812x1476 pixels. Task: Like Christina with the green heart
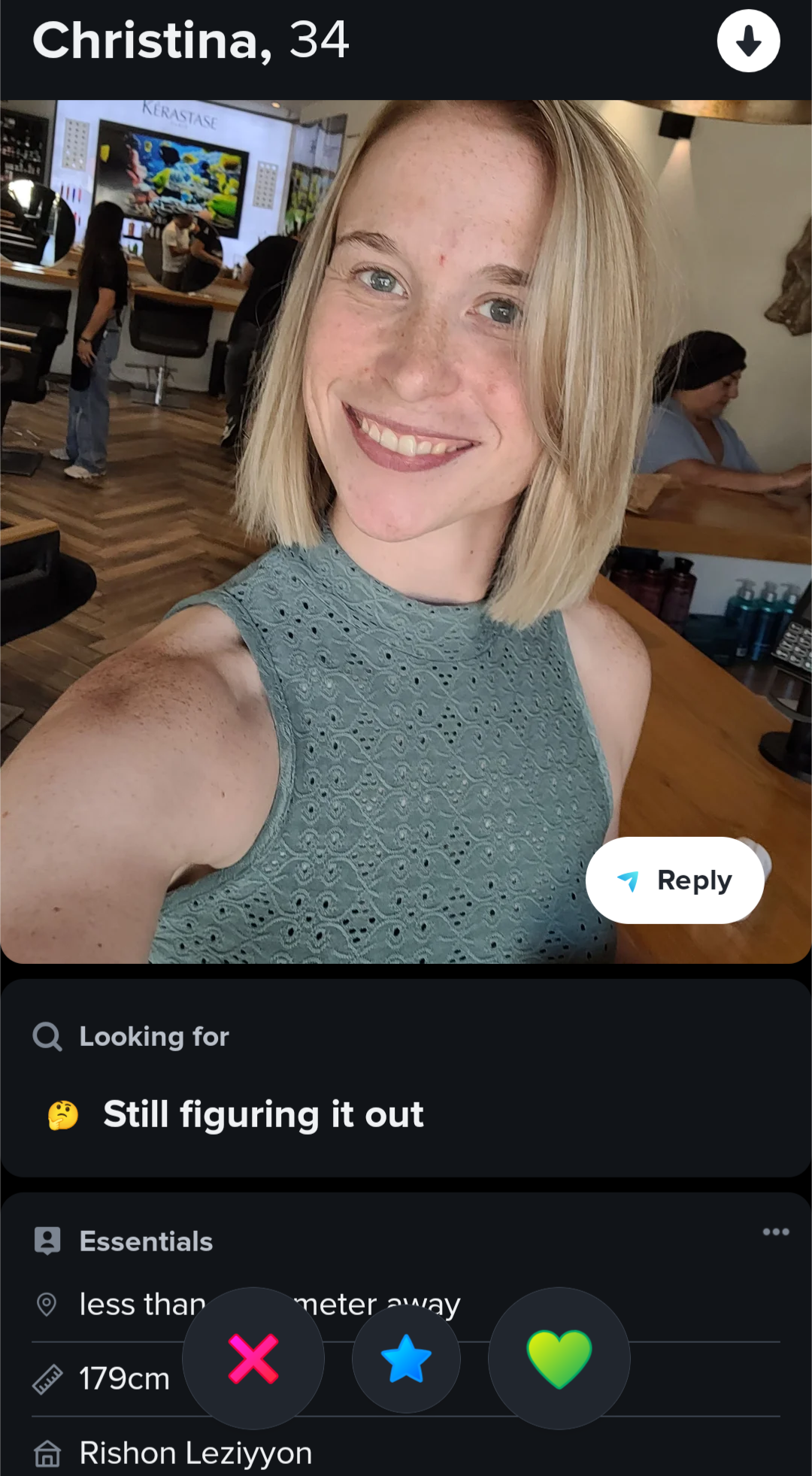(559, 1358)
